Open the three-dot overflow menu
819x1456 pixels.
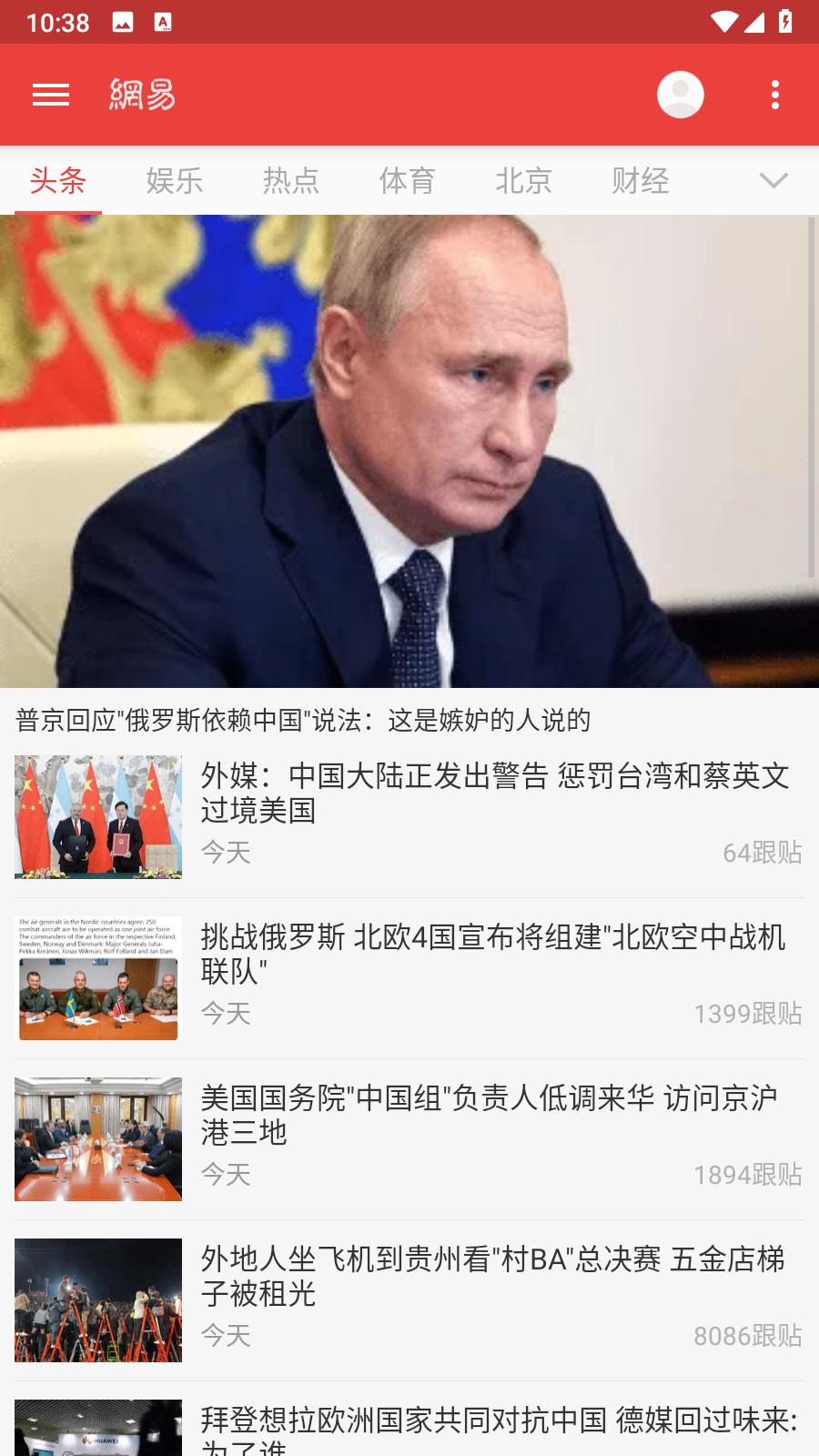click(x=774, y=95)
